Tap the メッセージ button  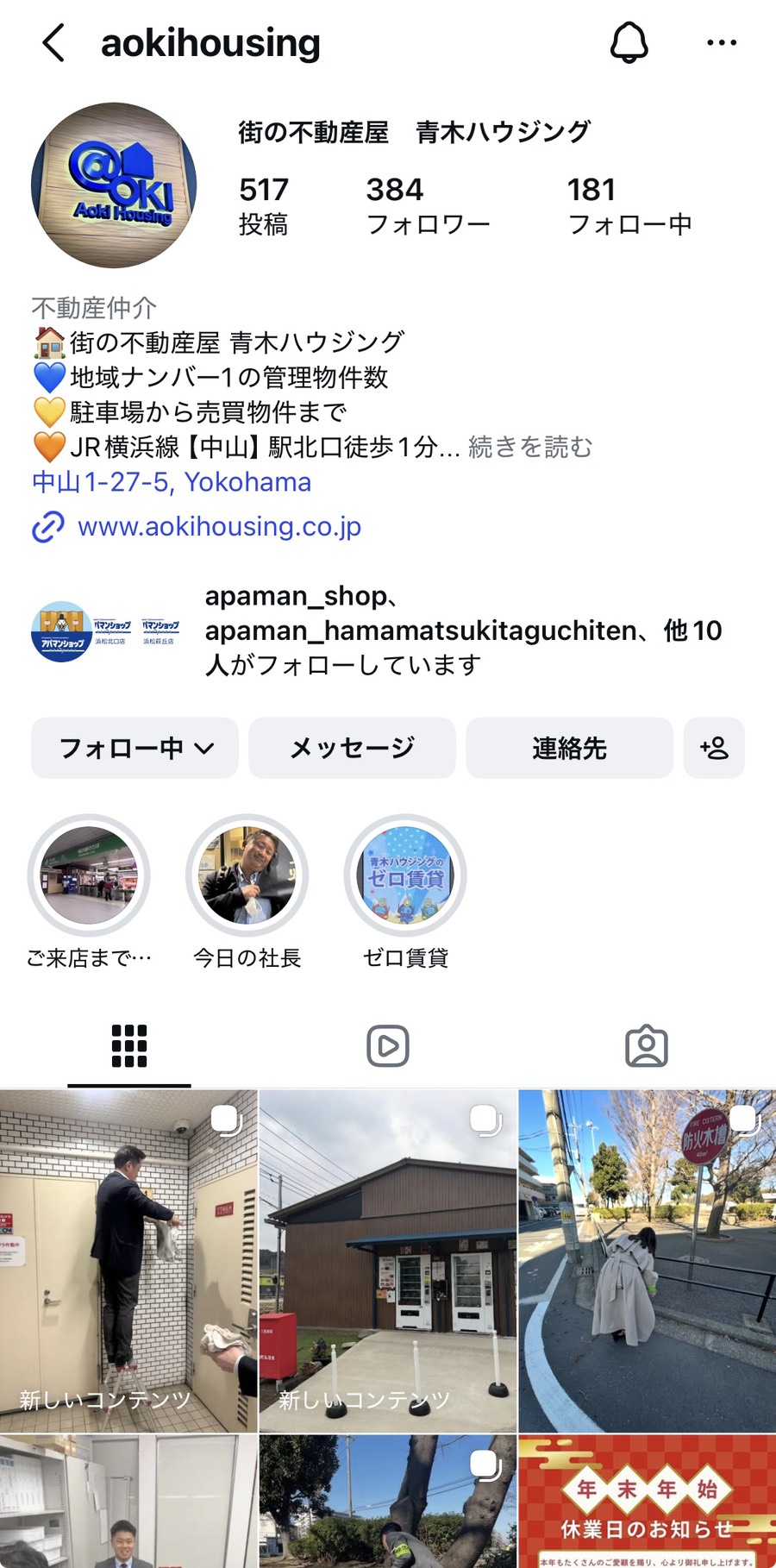coord(352,748)
